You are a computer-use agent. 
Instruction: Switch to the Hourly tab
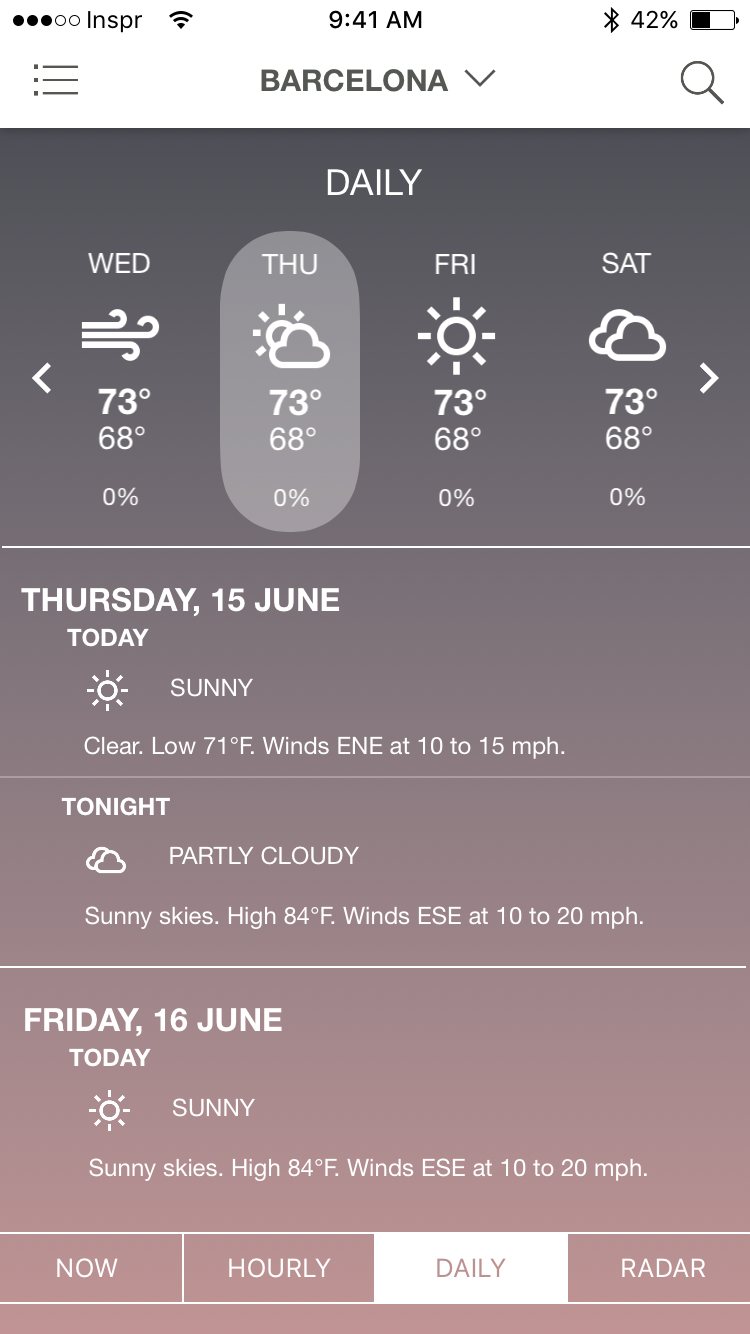(279, 1268)
